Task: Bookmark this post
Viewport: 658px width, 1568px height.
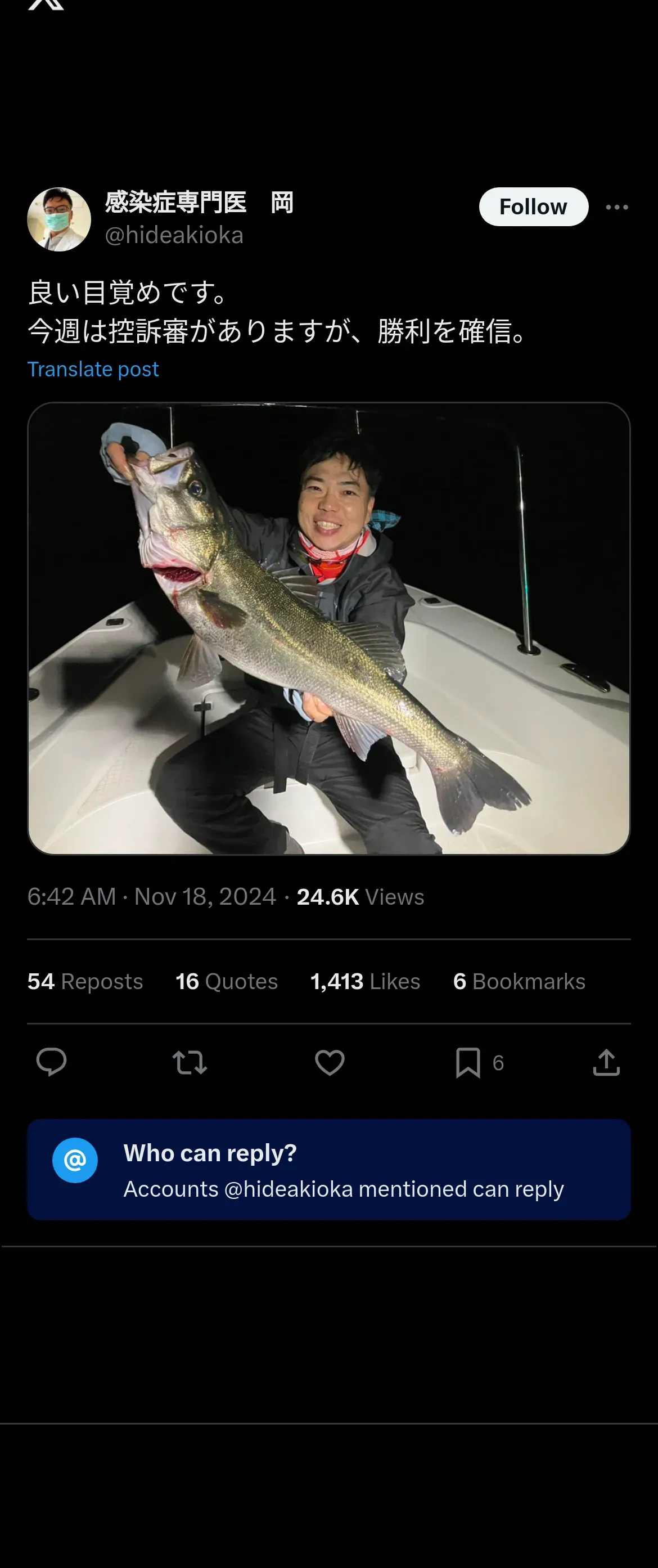Action: click(x=468, y=1062)
